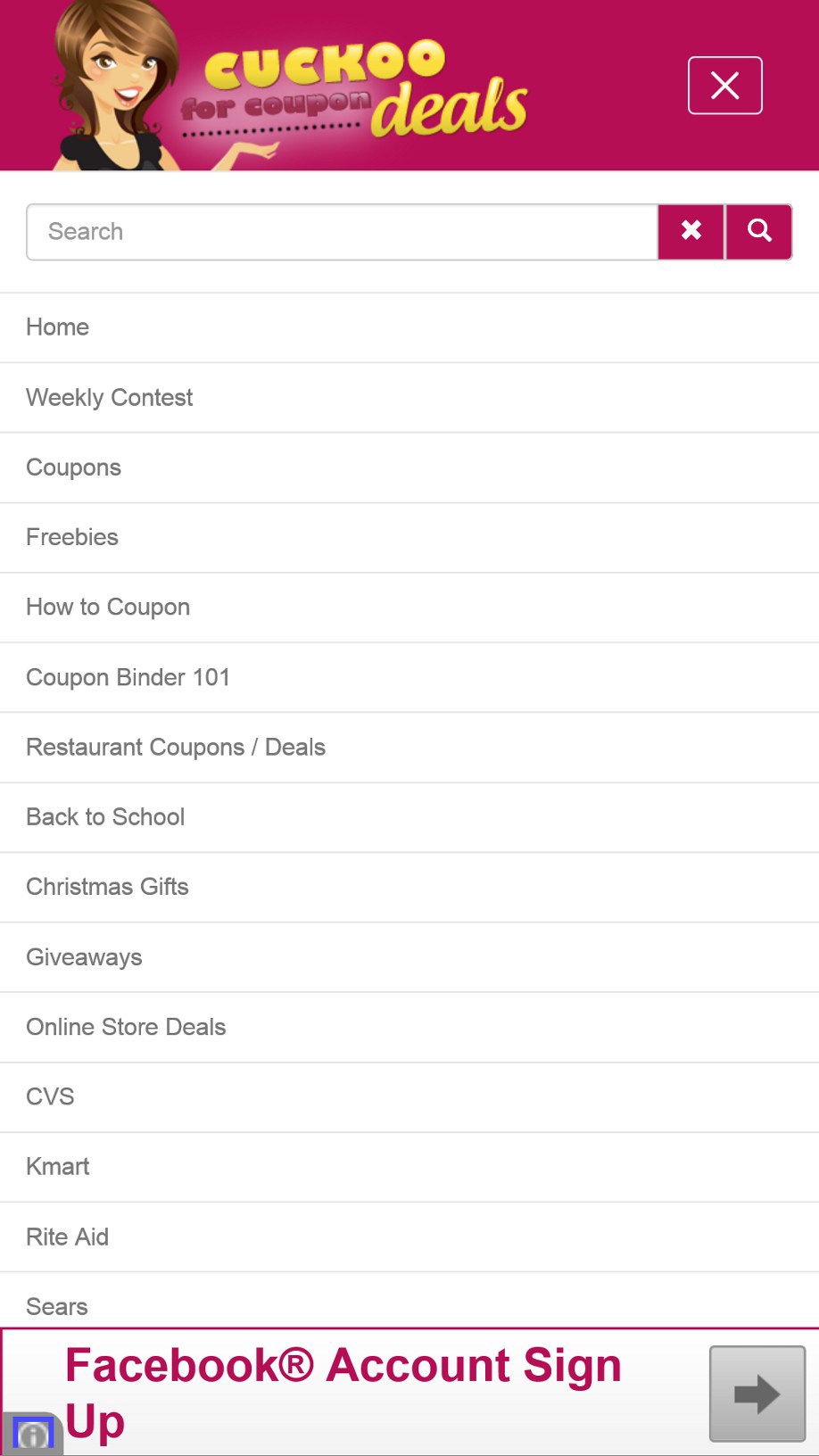Open How to Coupon
Screen dimensions: 819x1456
coord(108,608)
